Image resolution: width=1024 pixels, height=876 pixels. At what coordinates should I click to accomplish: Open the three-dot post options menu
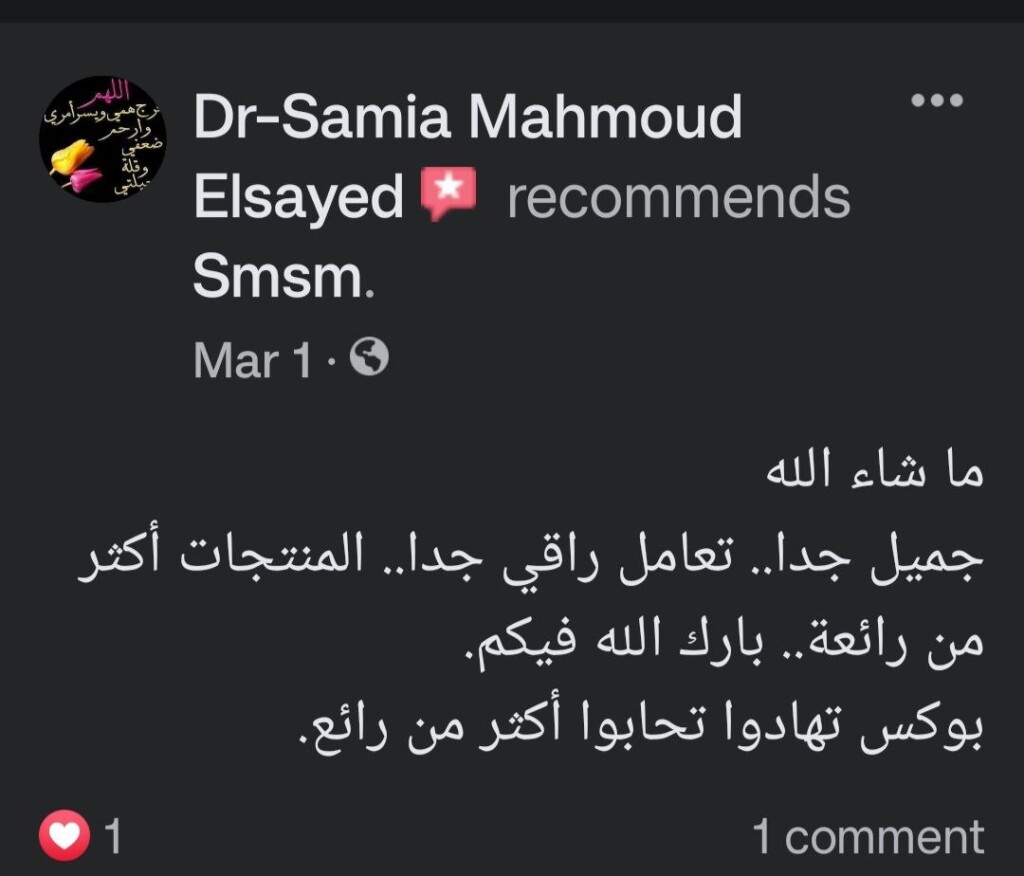click(x=936, y=100)
